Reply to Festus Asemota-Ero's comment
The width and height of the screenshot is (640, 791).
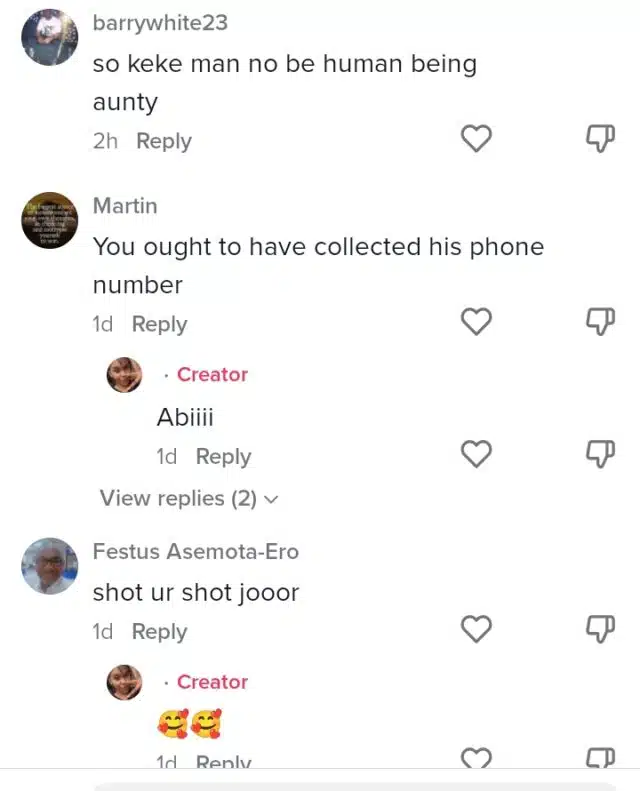[160, 632]
